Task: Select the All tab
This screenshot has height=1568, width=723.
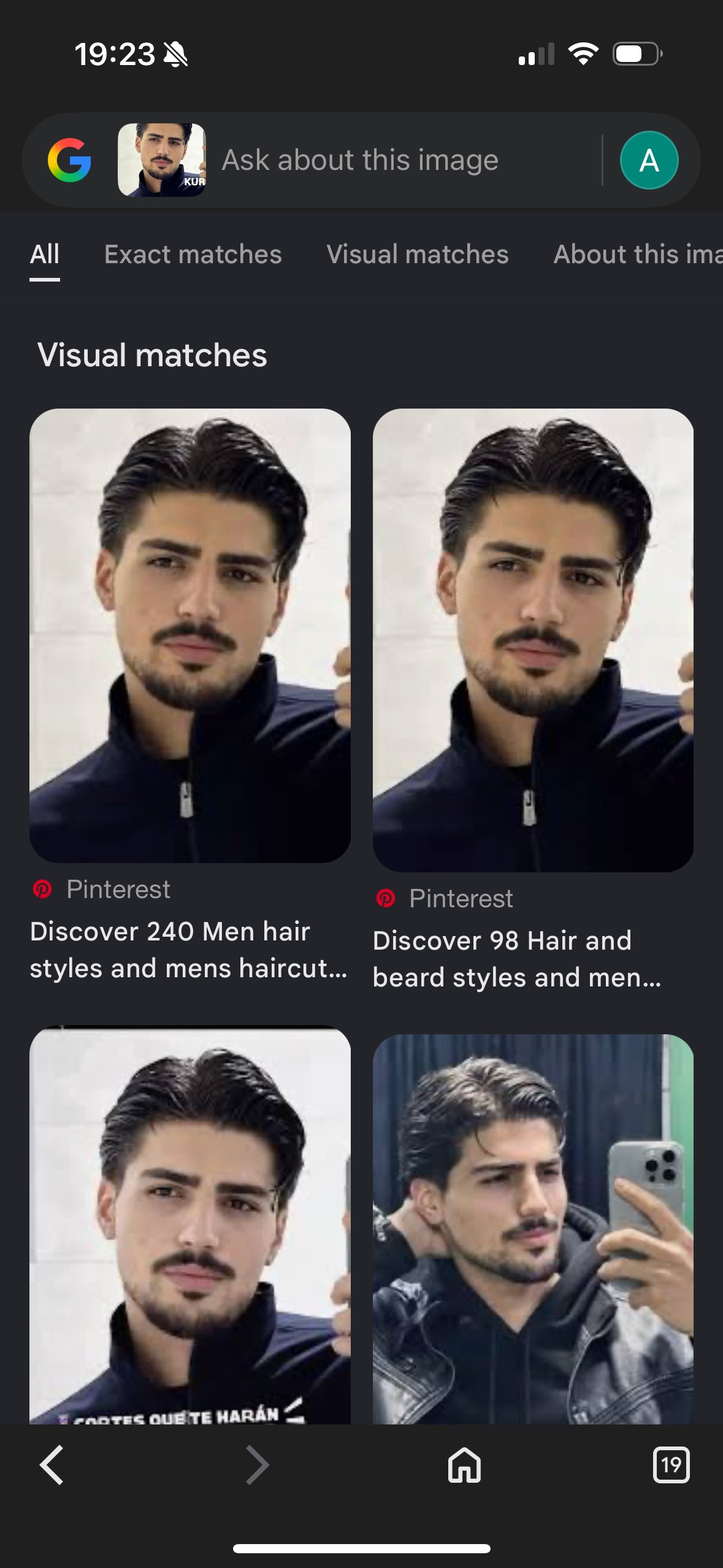Action: coord(45,254)
